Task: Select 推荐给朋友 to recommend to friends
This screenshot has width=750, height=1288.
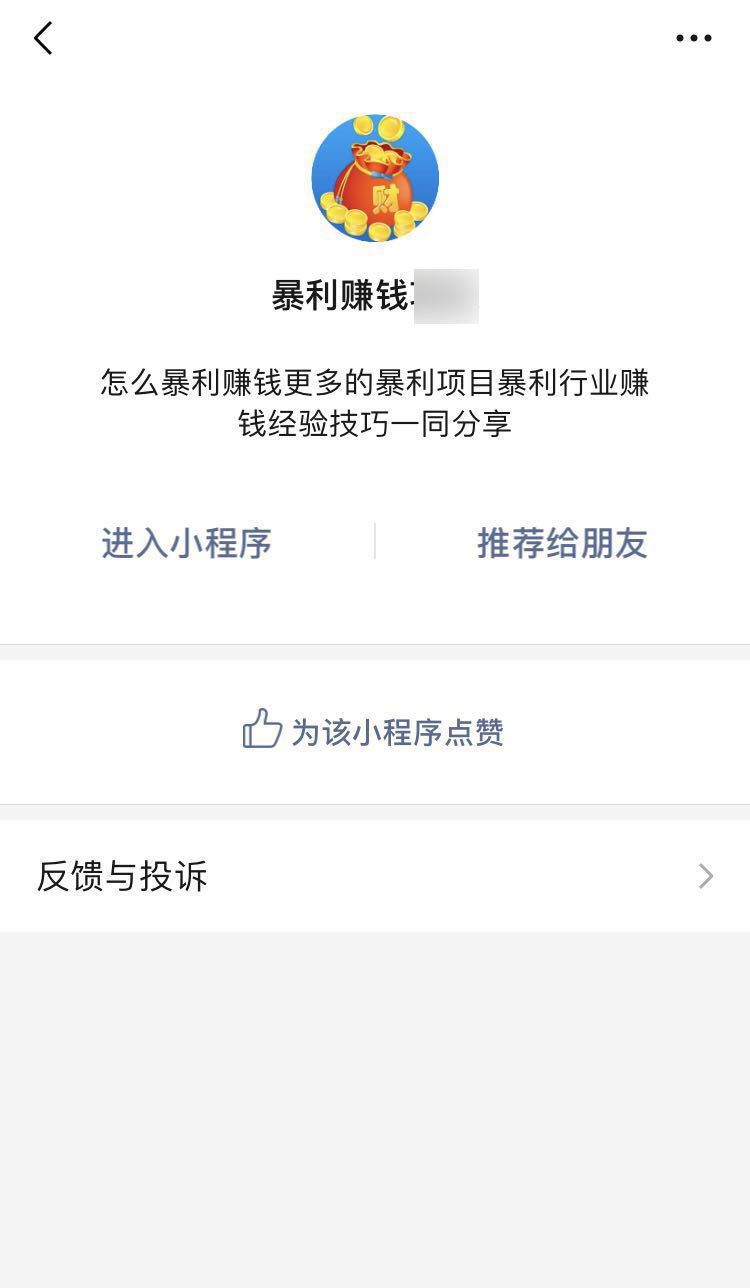Action: point(562,543)
